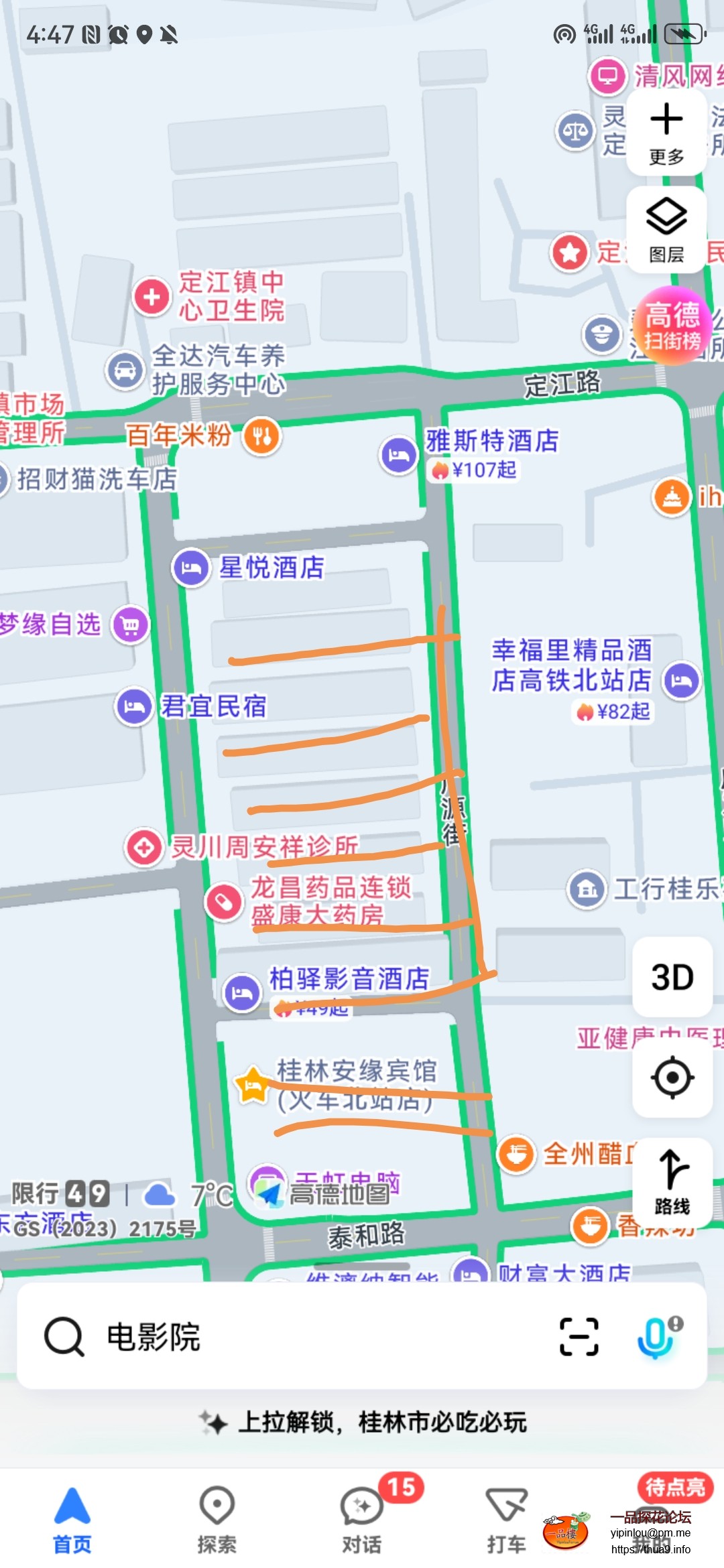The width and height of the screenshot is (724, 1568).
Task: Select 定江镇中心卫生院 hospital marker
Action: tap(152, 296)
